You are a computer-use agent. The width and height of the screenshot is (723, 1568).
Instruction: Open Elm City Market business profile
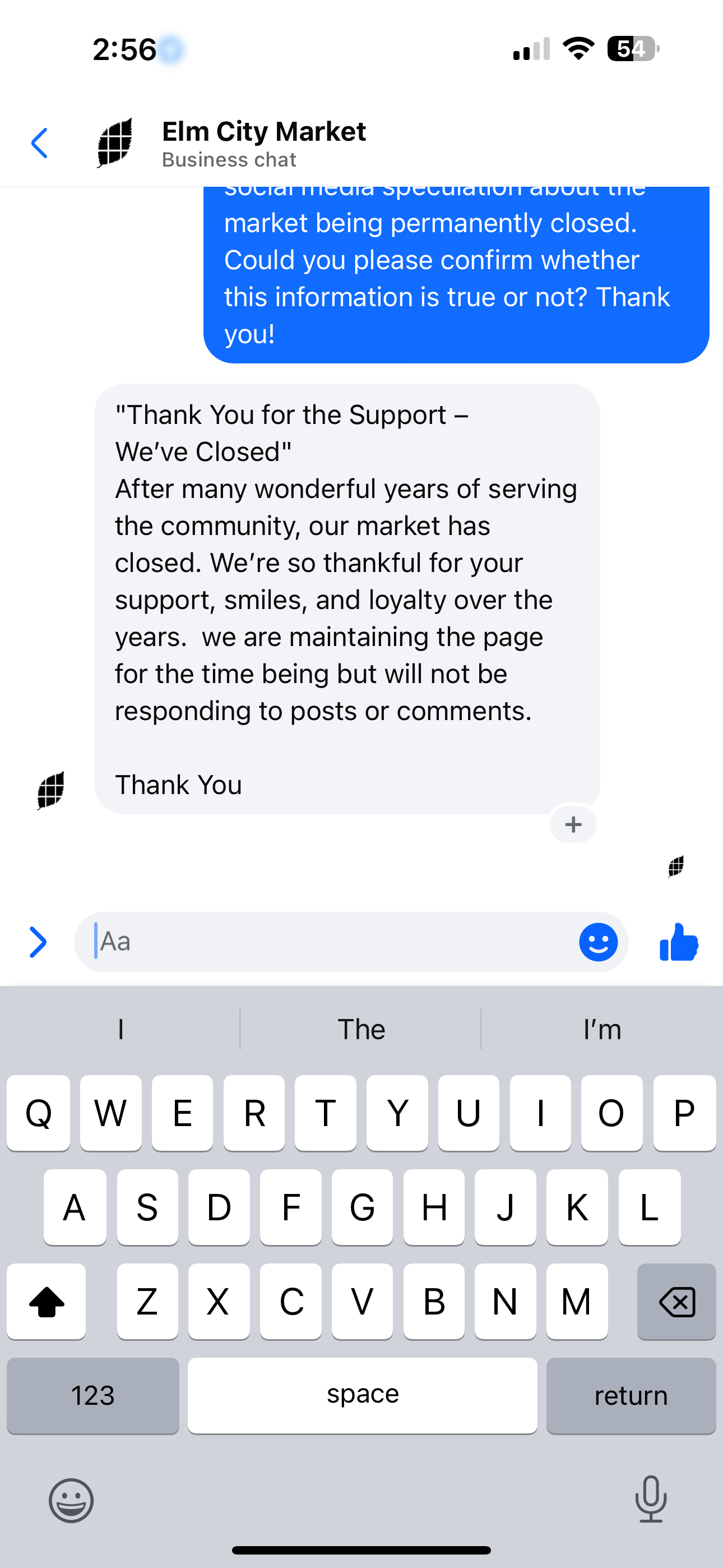[x=263, y=144]
